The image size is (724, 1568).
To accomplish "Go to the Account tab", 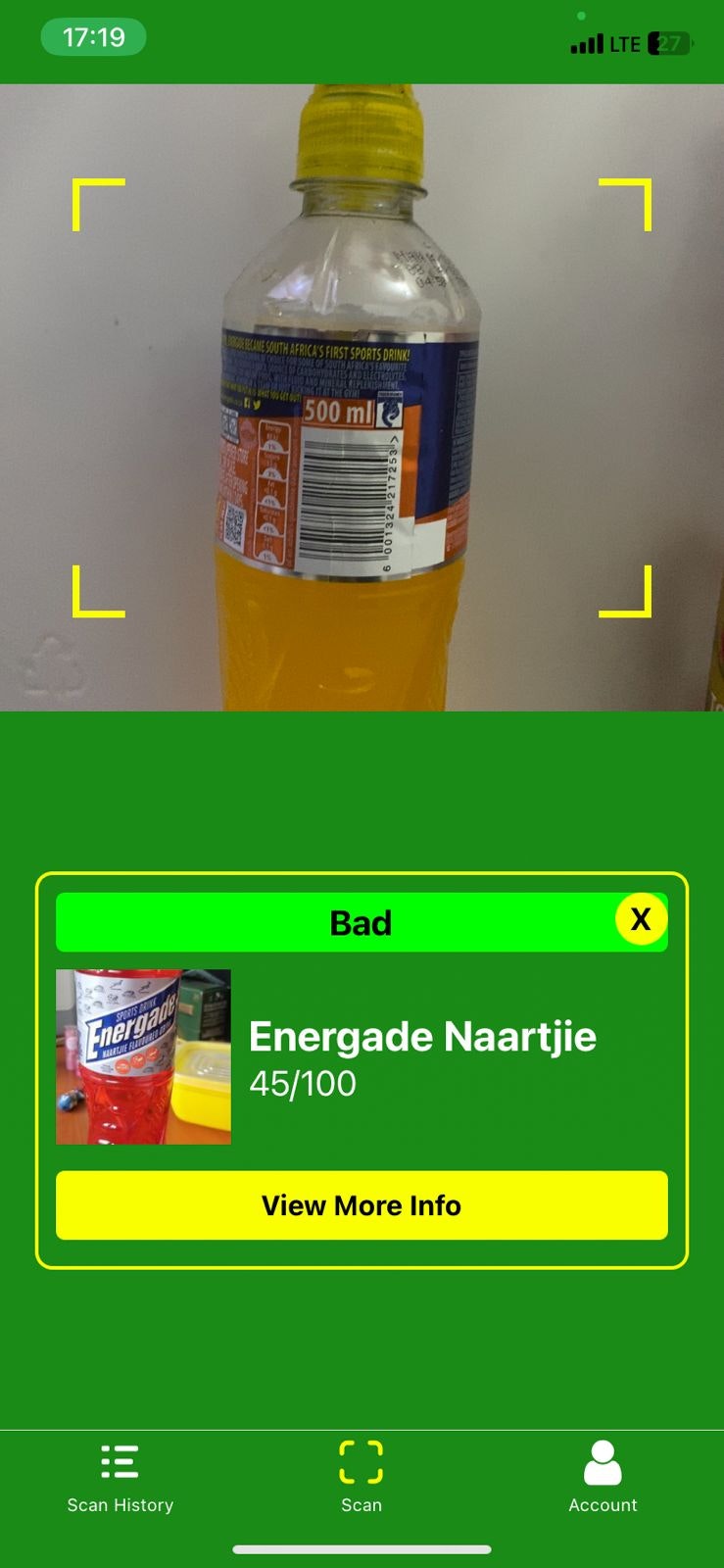I will [603, 1478].
